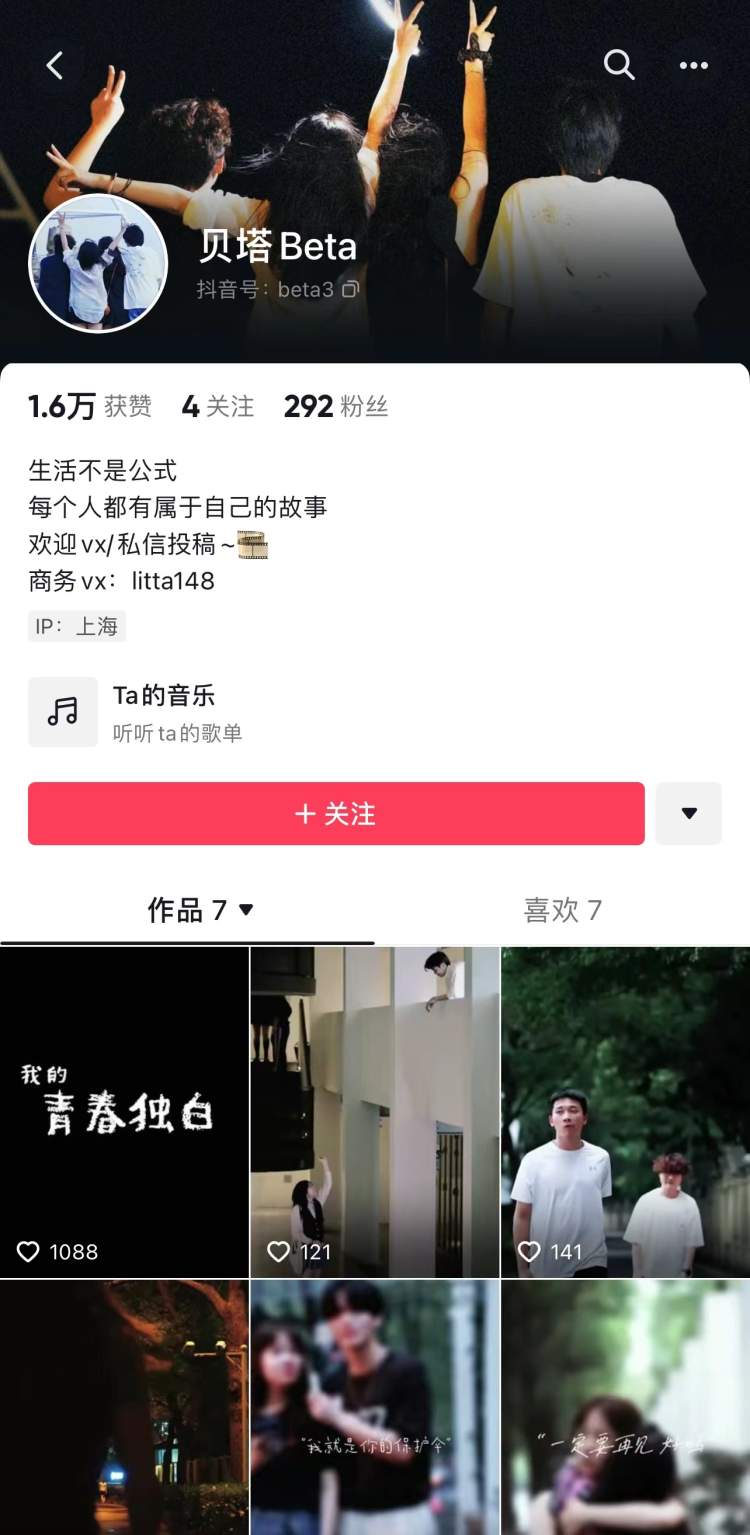The height and width of the screenshot is (1535, 750).
Task: Follow 贝塔Beta with the red 关注 button
Action: 336,814
